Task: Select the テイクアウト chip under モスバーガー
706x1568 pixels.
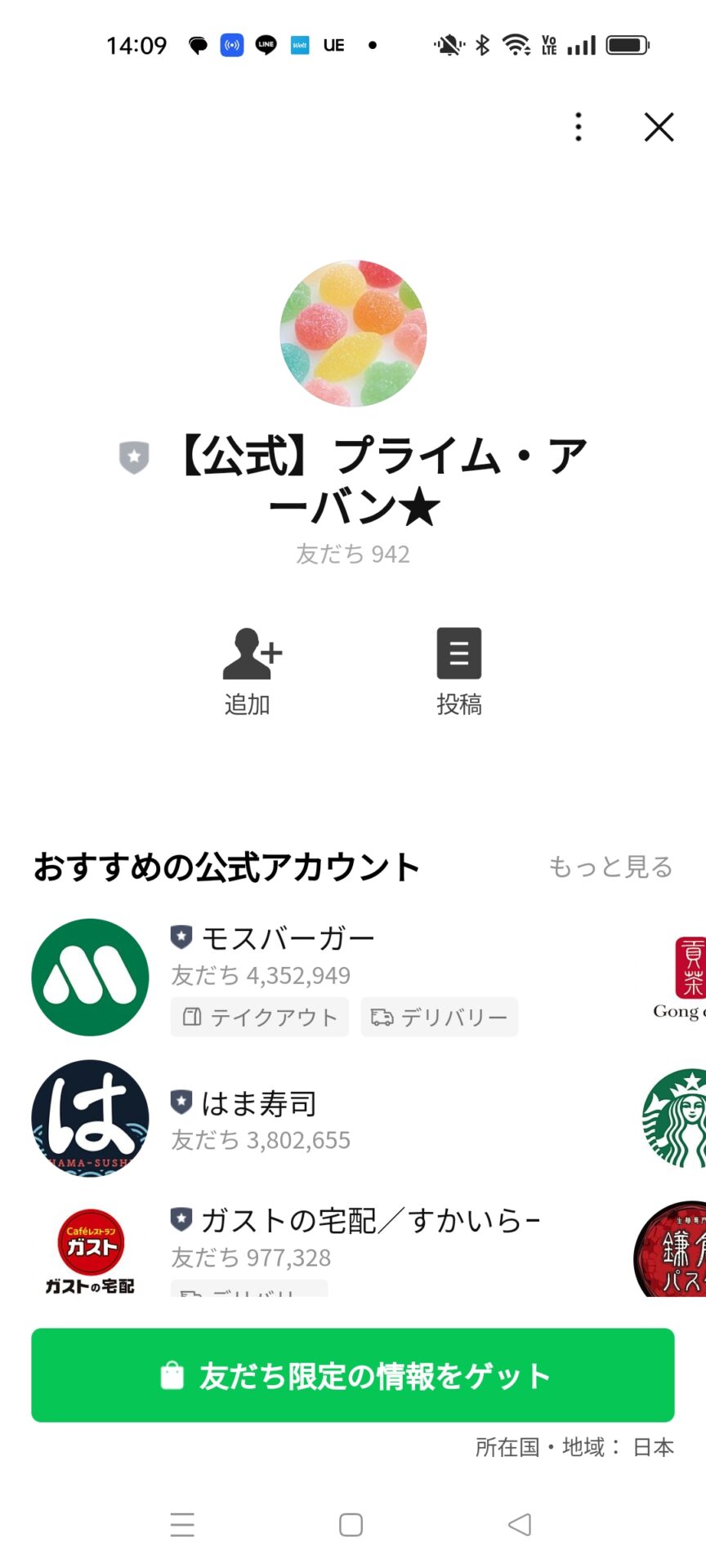Action: 260,1017
